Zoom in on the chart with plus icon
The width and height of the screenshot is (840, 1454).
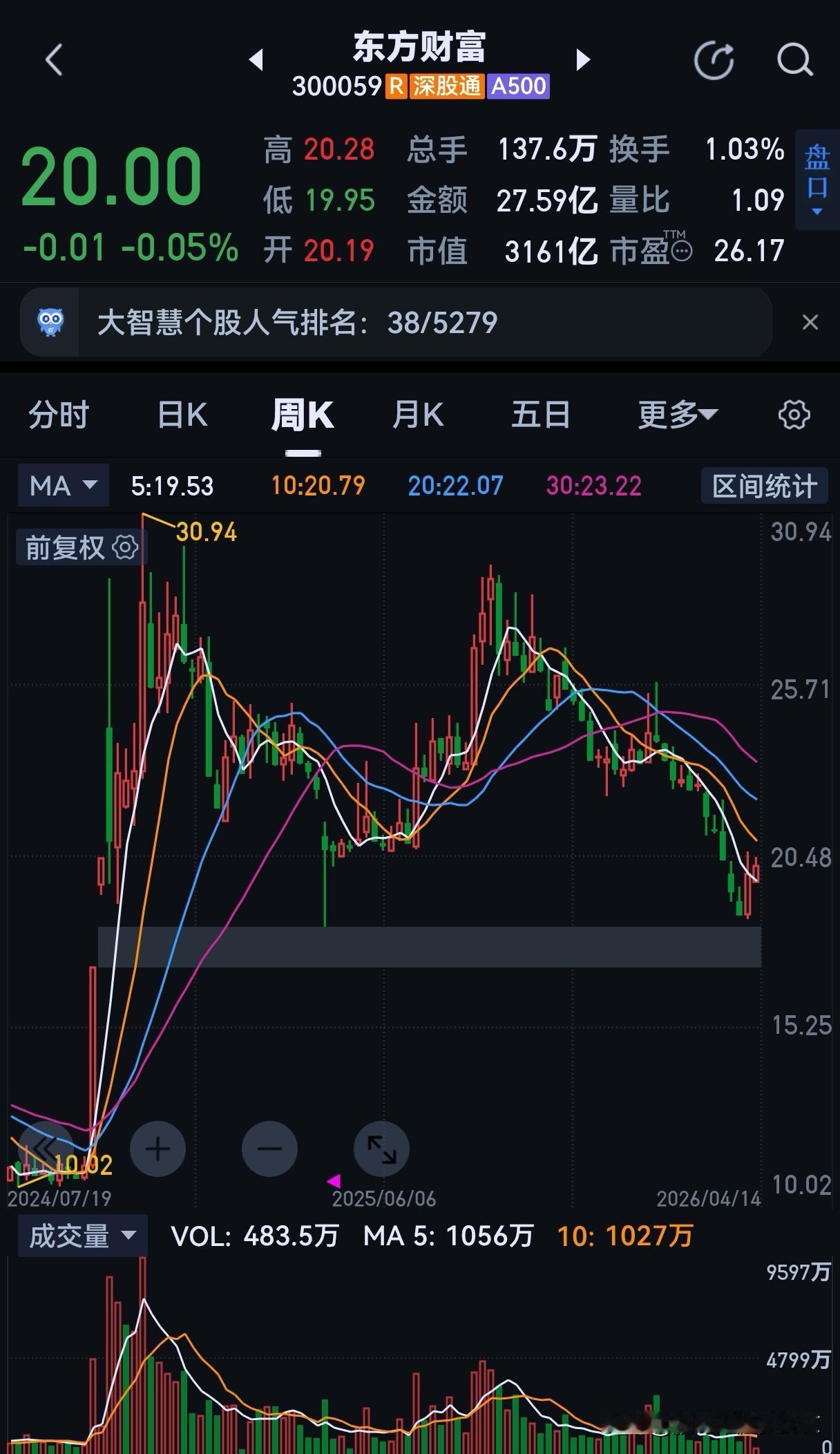(157, 1149)
